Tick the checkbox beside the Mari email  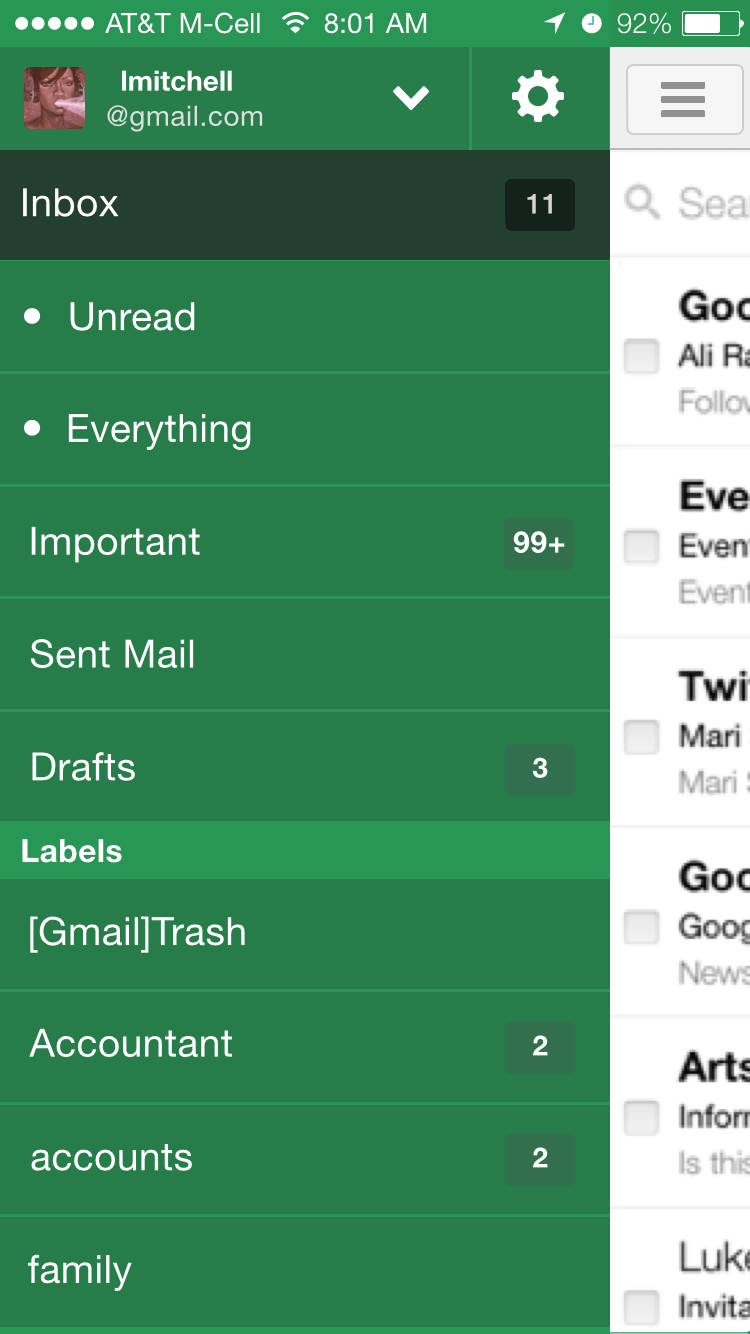[x=641, y=737]
